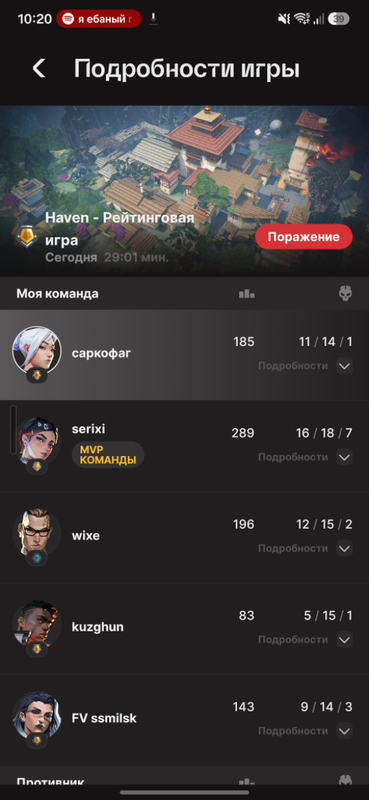Open kuzghun player avatar

[37, 625]
